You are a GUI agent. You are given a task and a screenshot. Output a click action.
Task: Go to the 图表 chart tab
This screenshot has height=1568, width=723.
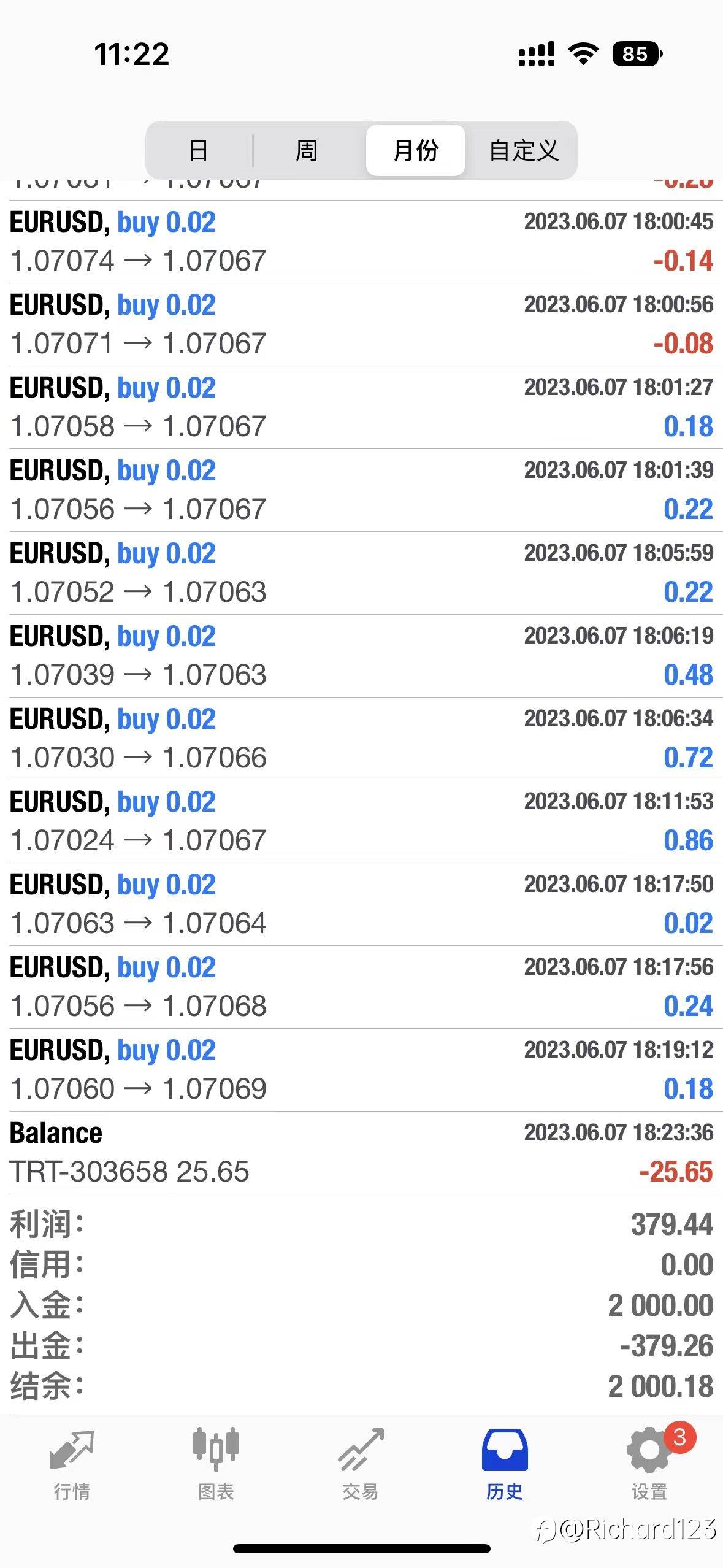[216, 1464]
